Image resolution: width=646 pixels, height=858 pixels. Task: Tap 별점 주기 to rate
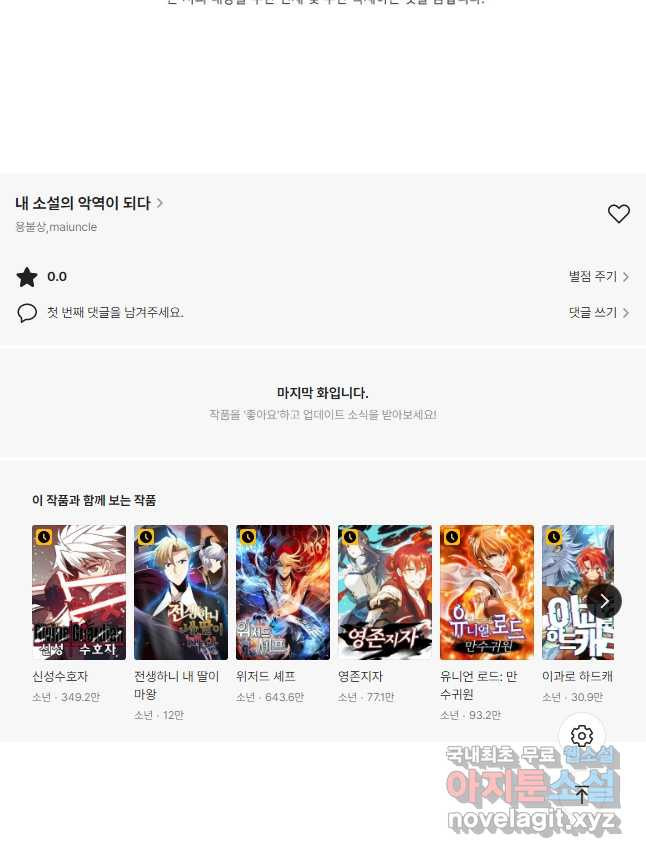click(598, 277)
